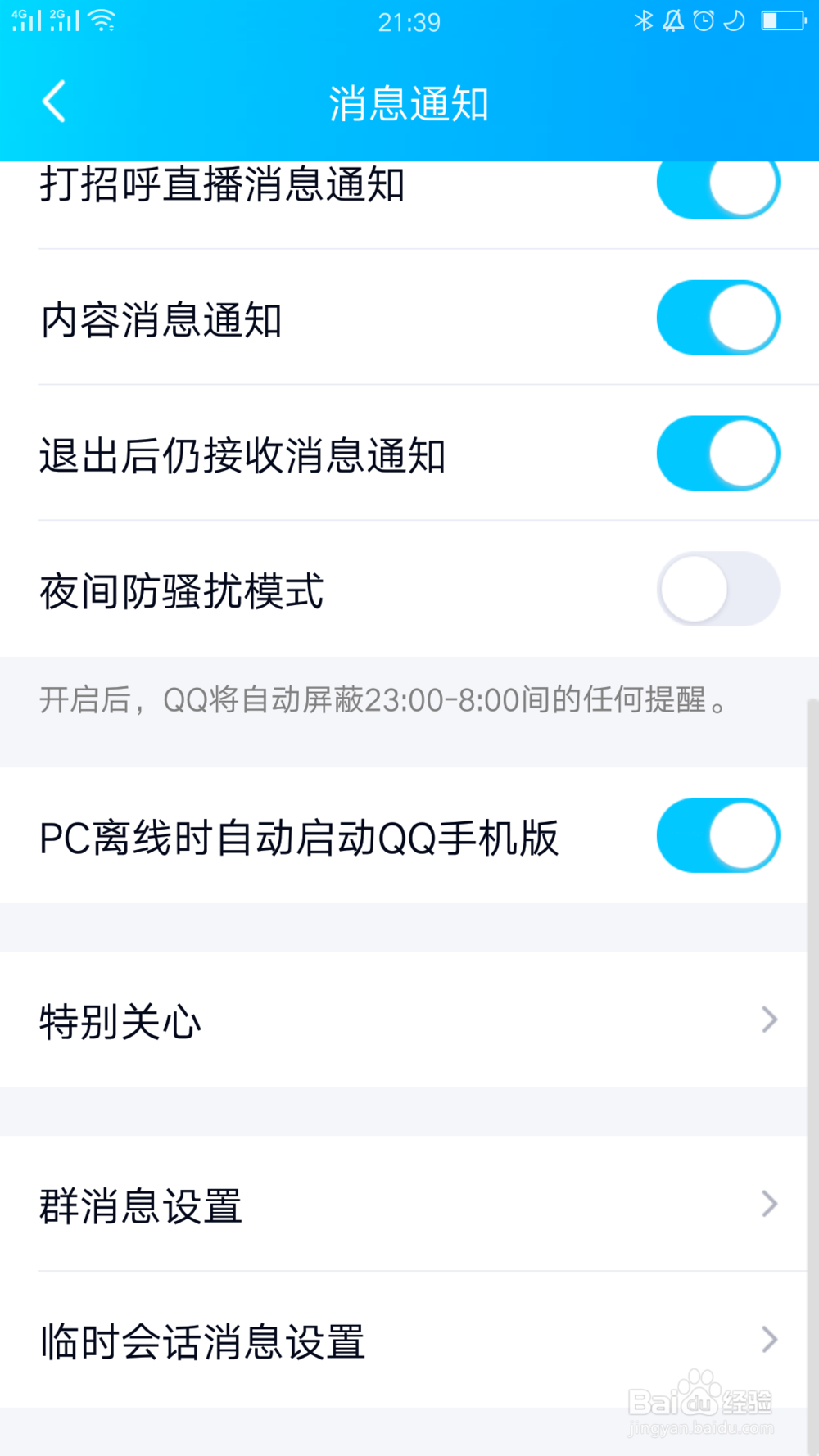Disable 内容消息通知
Viewport: 819px width, 1456px height.
tap(718, 318)
